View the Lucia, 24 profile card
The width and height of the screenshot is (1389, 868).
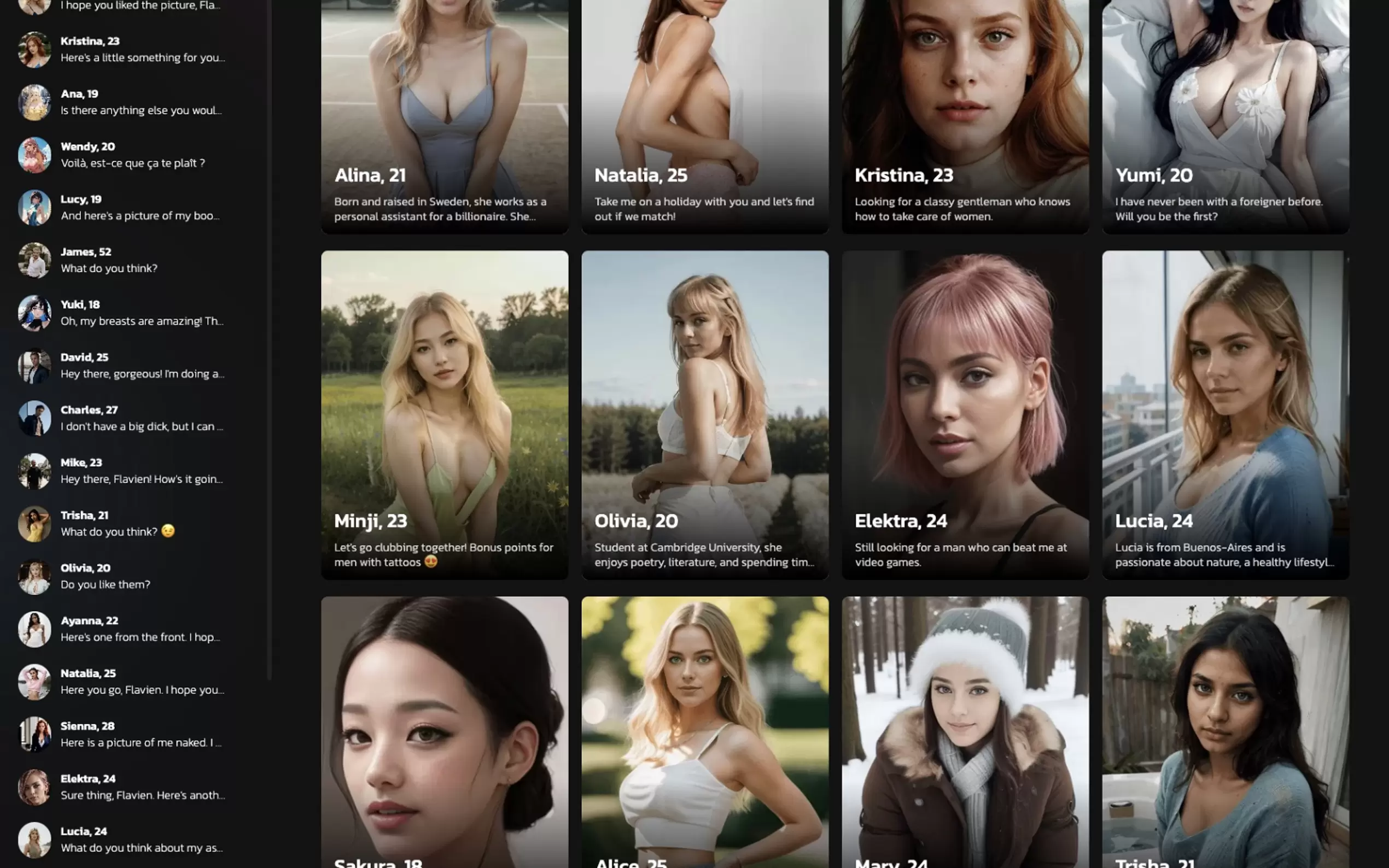point(1225,414)
